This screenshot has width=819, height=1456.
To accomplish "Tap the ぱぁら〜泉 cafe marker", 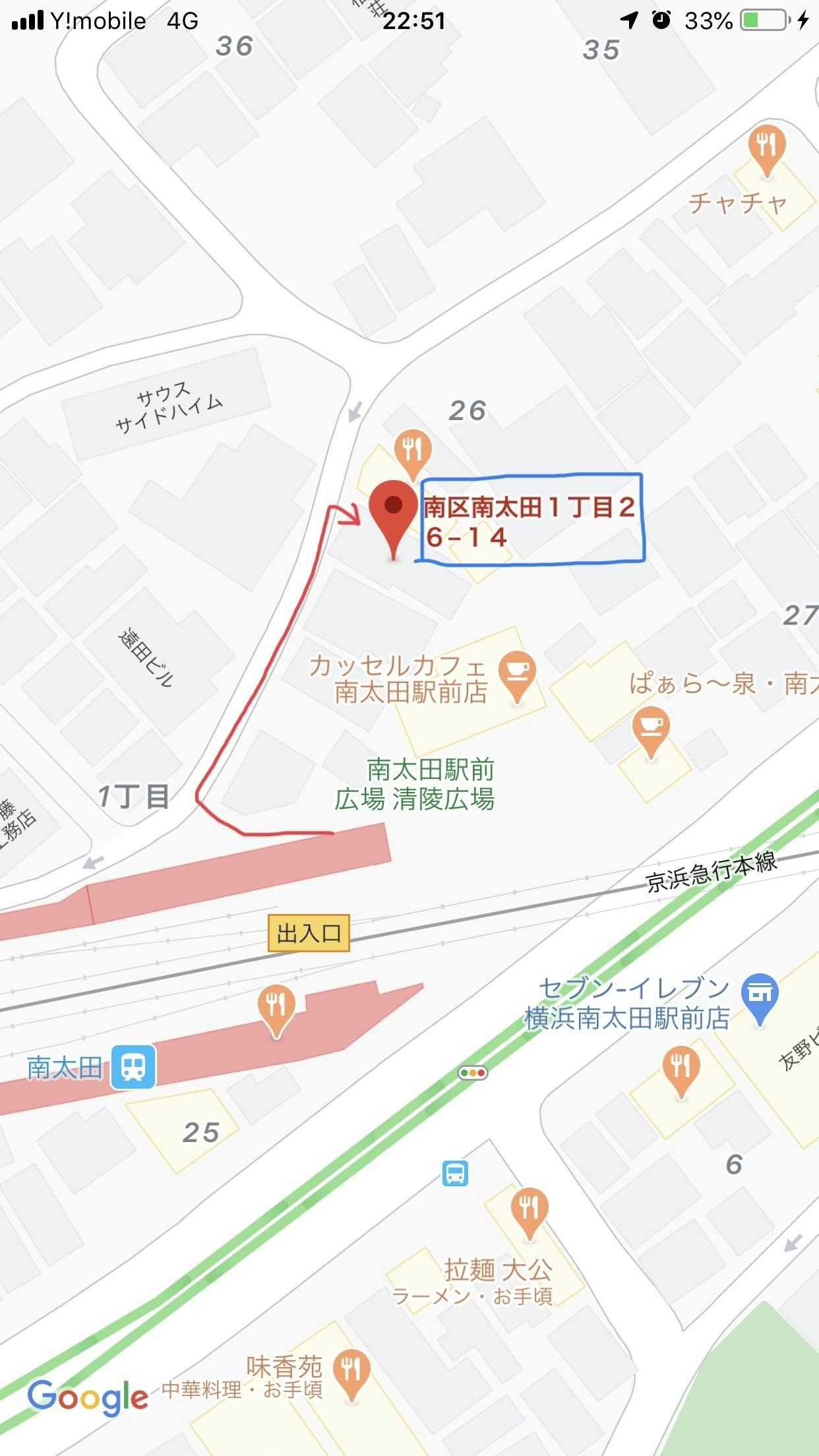I will pyautogui.click(x=651, y=733).
